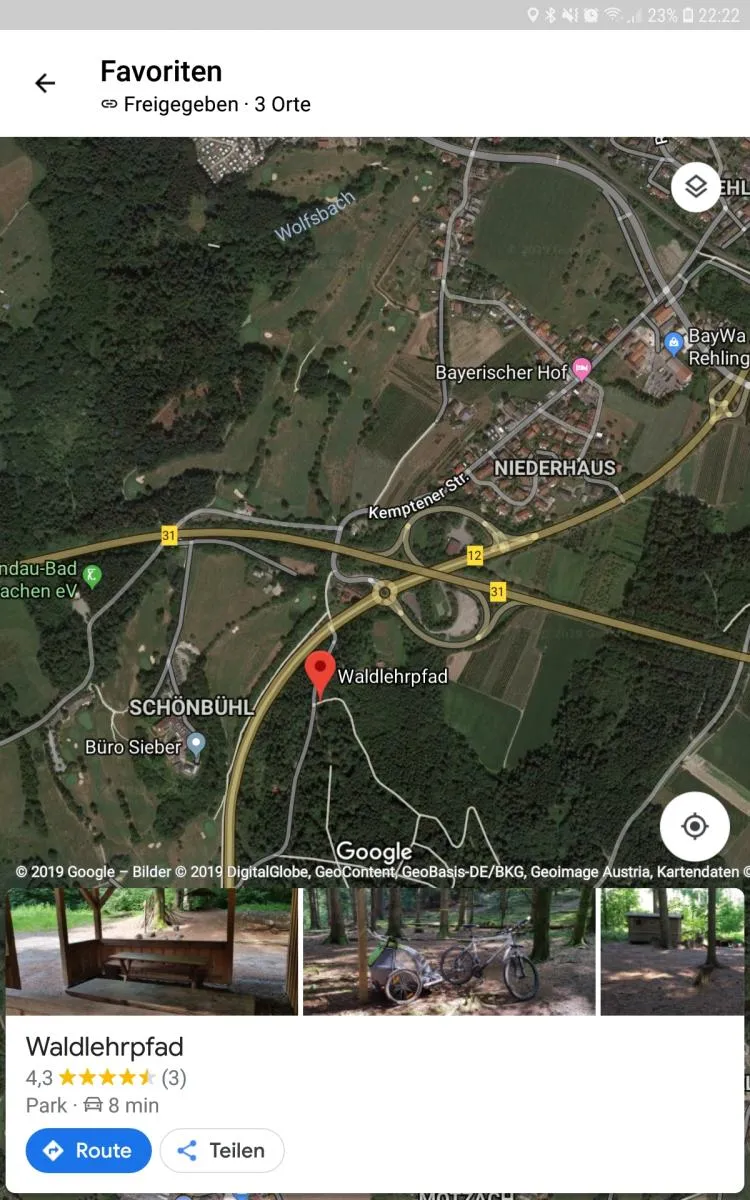Screen dimensions: 750x1200
Task: Tap the red Waldlehrpfad map pin
Action: 320,672
